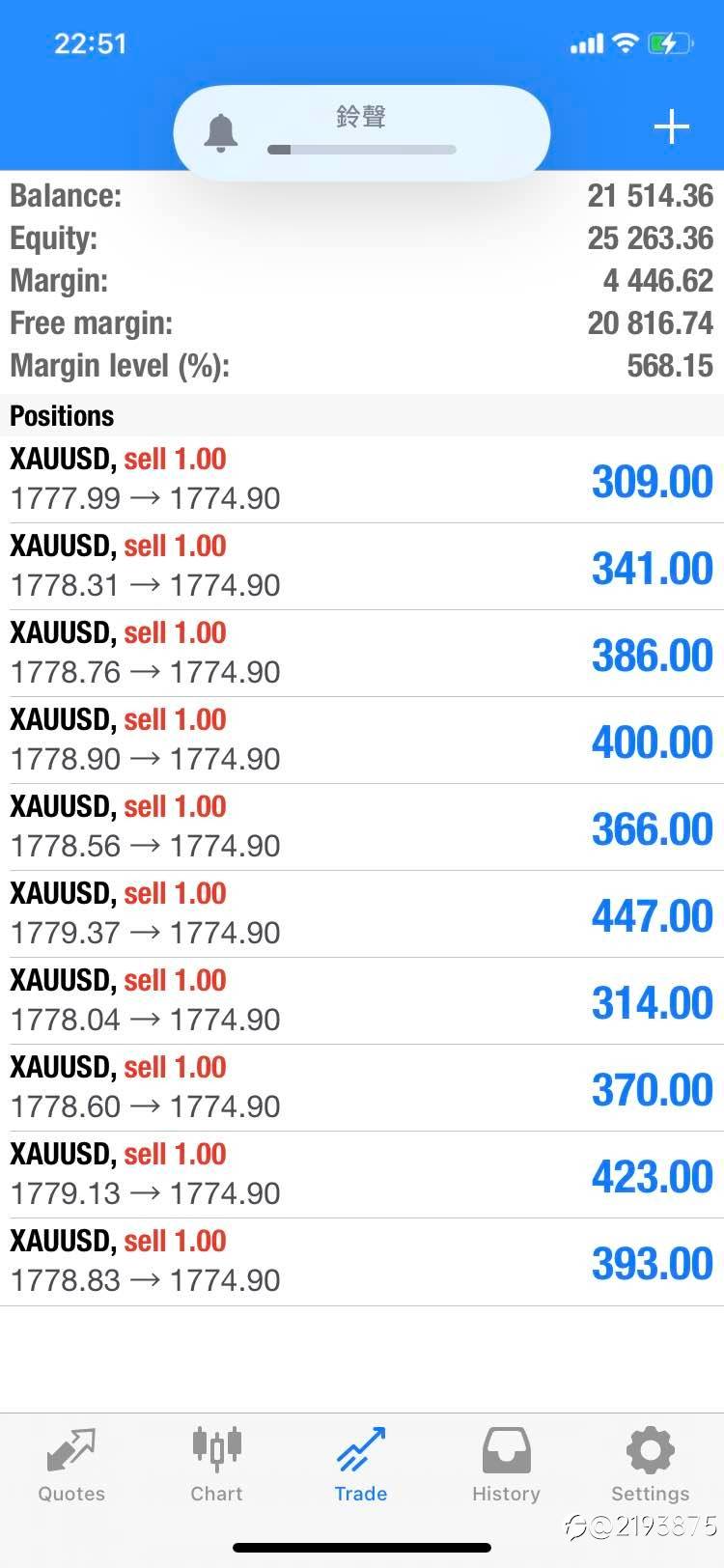Tap XAUUSD position showing 447.00 profit
The width and height of the screenshot is (724, 1568).
click(x=362, y=914)
